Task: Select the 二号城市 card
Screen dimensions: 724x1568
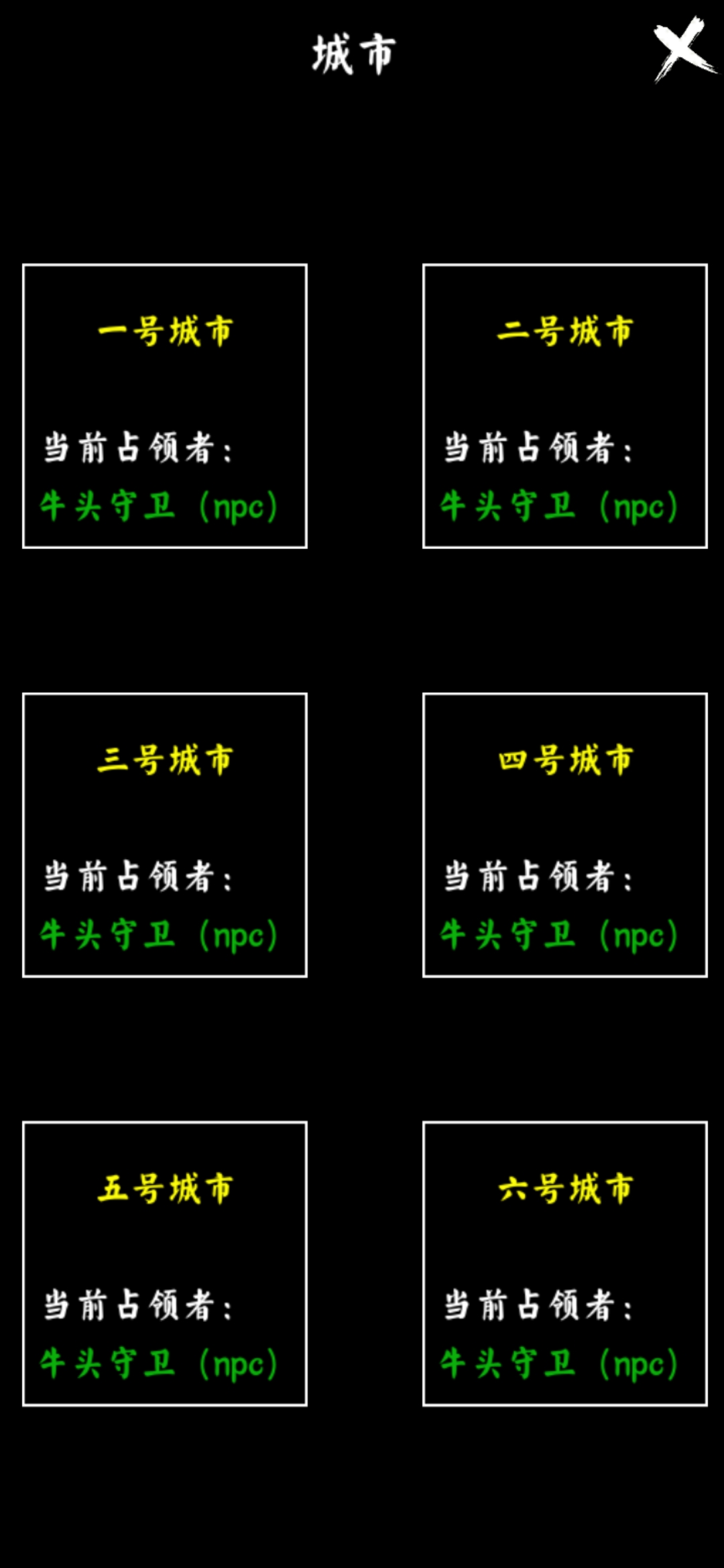Action: coord(564,406)
